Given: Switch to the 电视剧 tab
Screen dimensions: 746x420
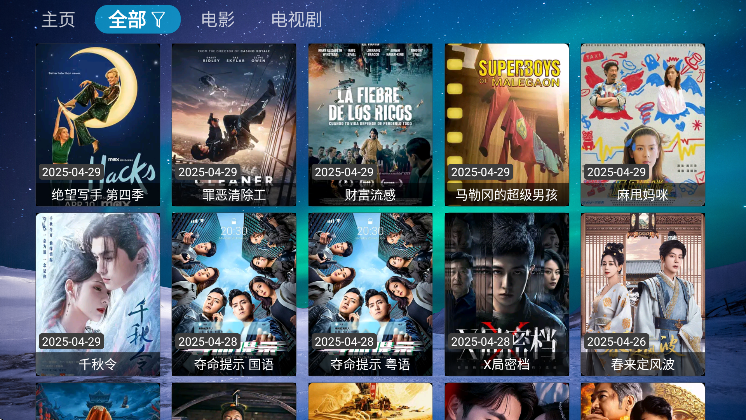Looking at the screenshot, I should (296, 20).
